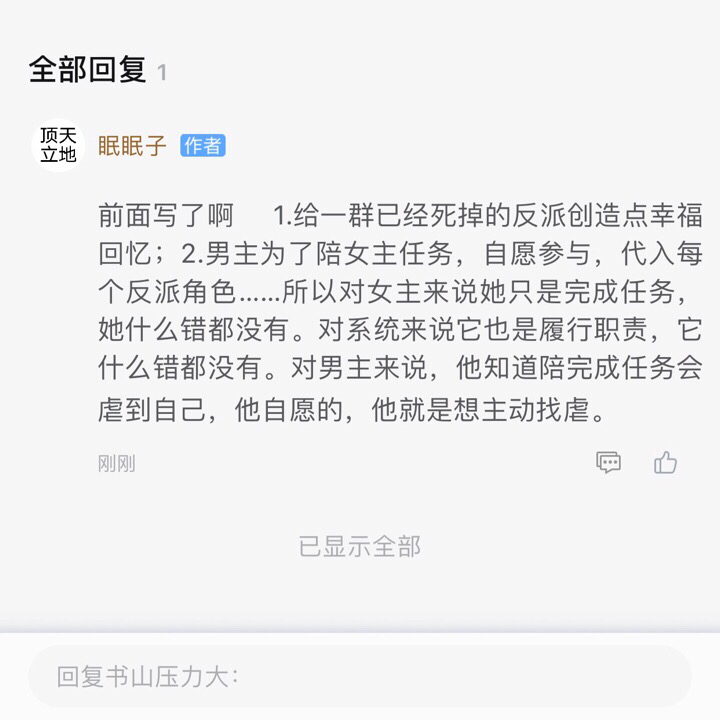Open 眠眠子's avatar profile
This screenshot has height=720, width=720.
click(58, 145)
